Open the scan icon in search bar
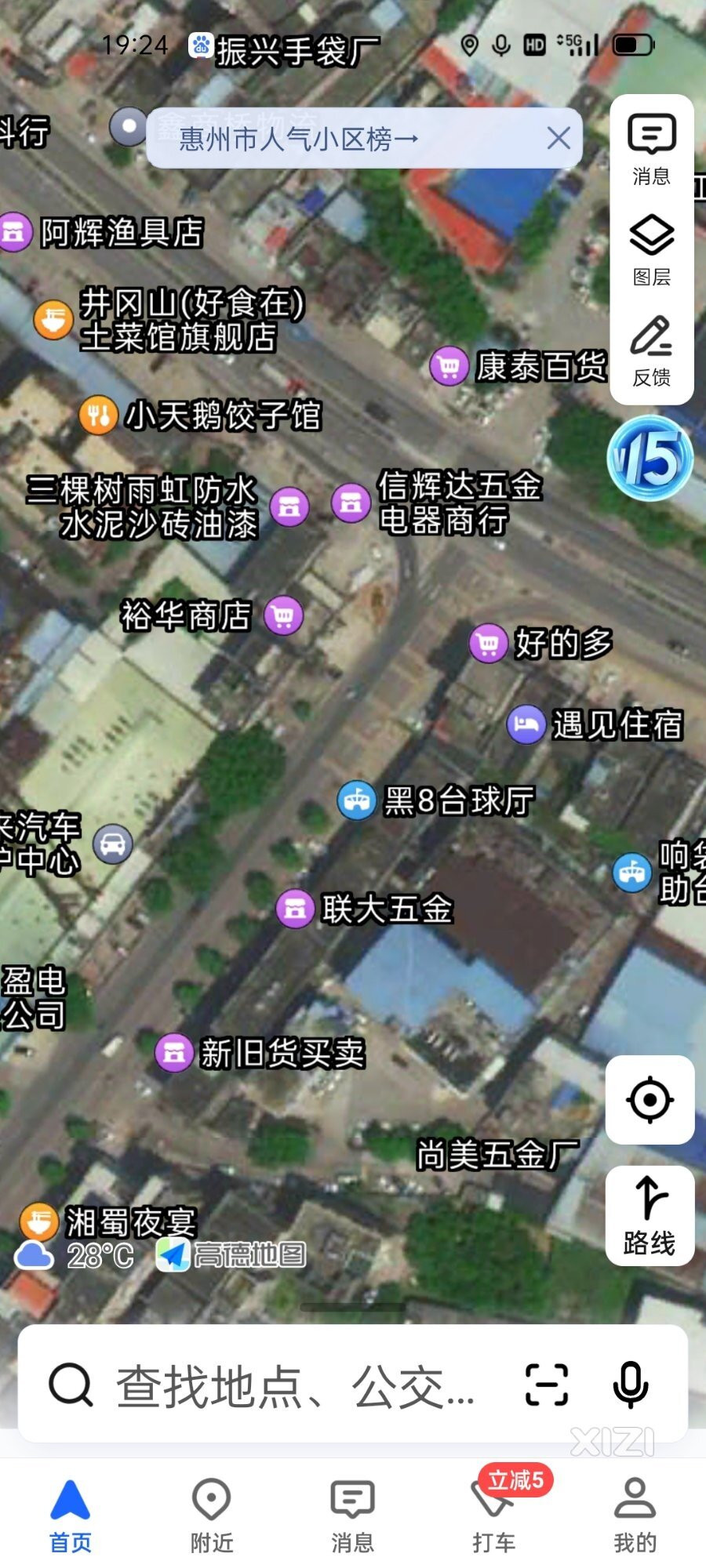 546,1385
